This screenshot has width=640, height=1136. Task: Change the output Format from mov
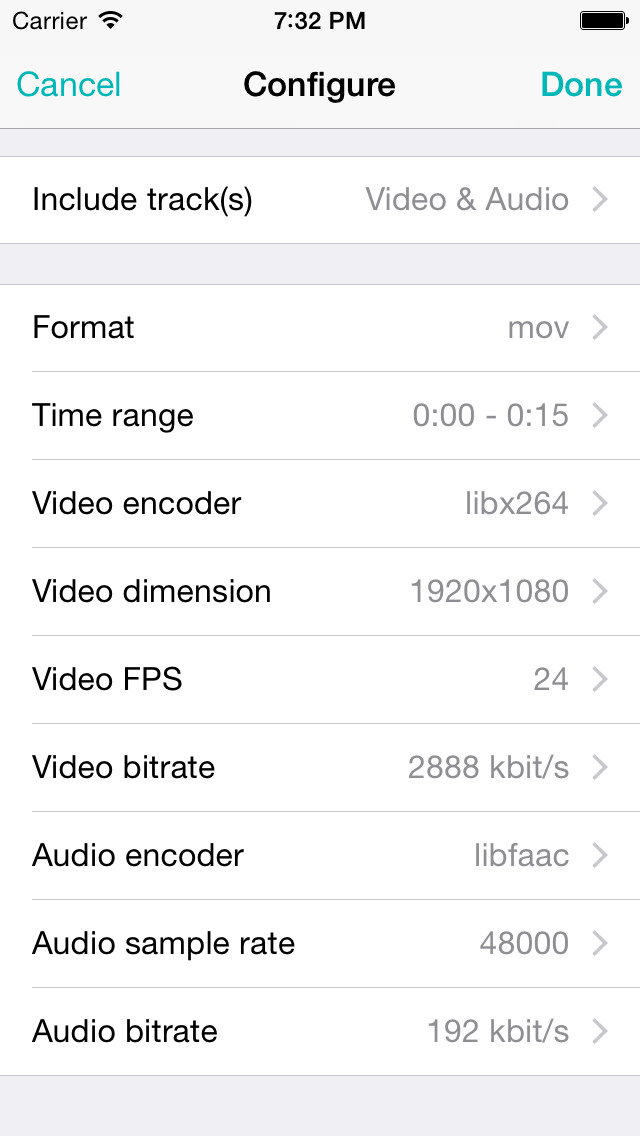point(320,328)
